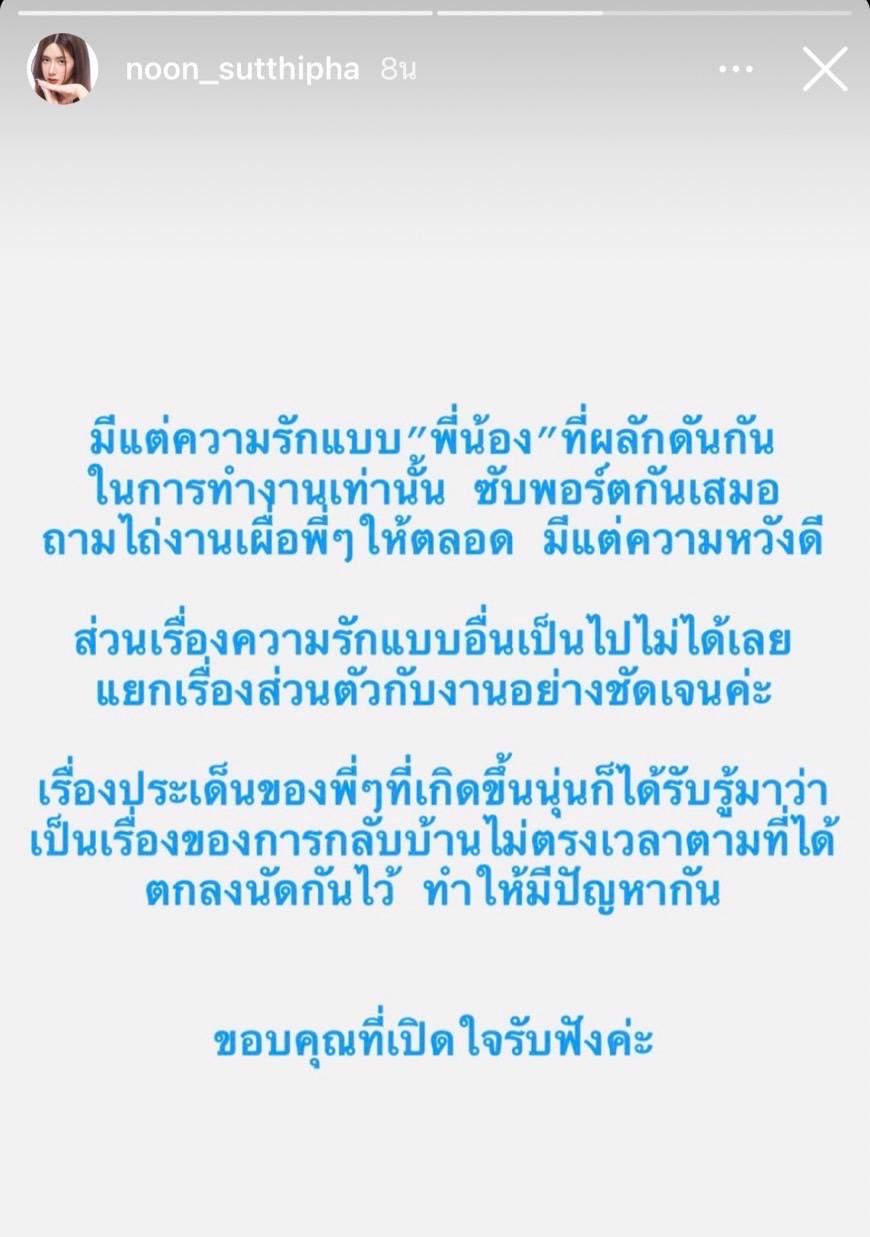Open noon_sutthipha's profile picture
Viewport: 870px width, 1237px height.
click(62, 68)
